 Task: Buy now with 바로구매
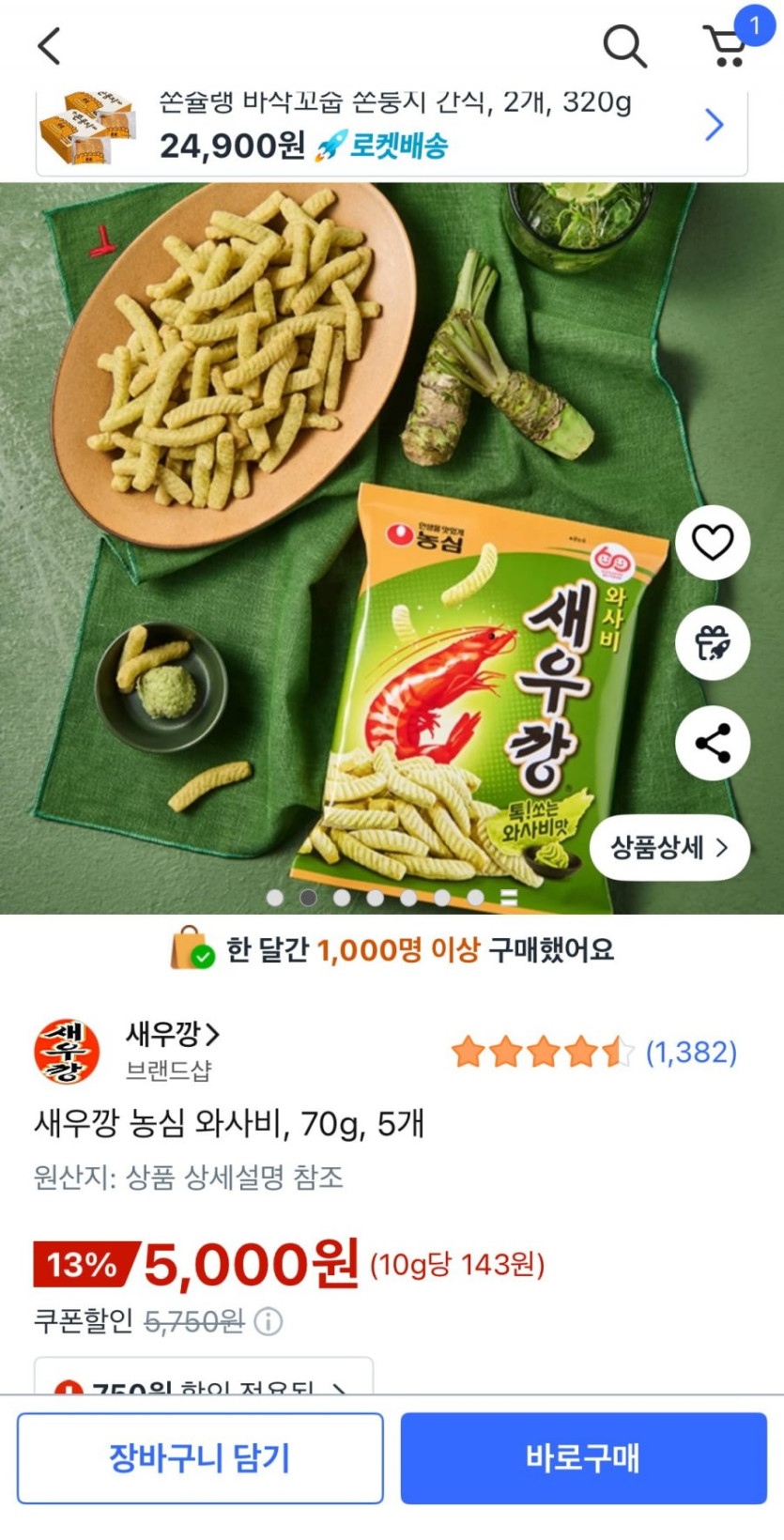pos(583,1457)
